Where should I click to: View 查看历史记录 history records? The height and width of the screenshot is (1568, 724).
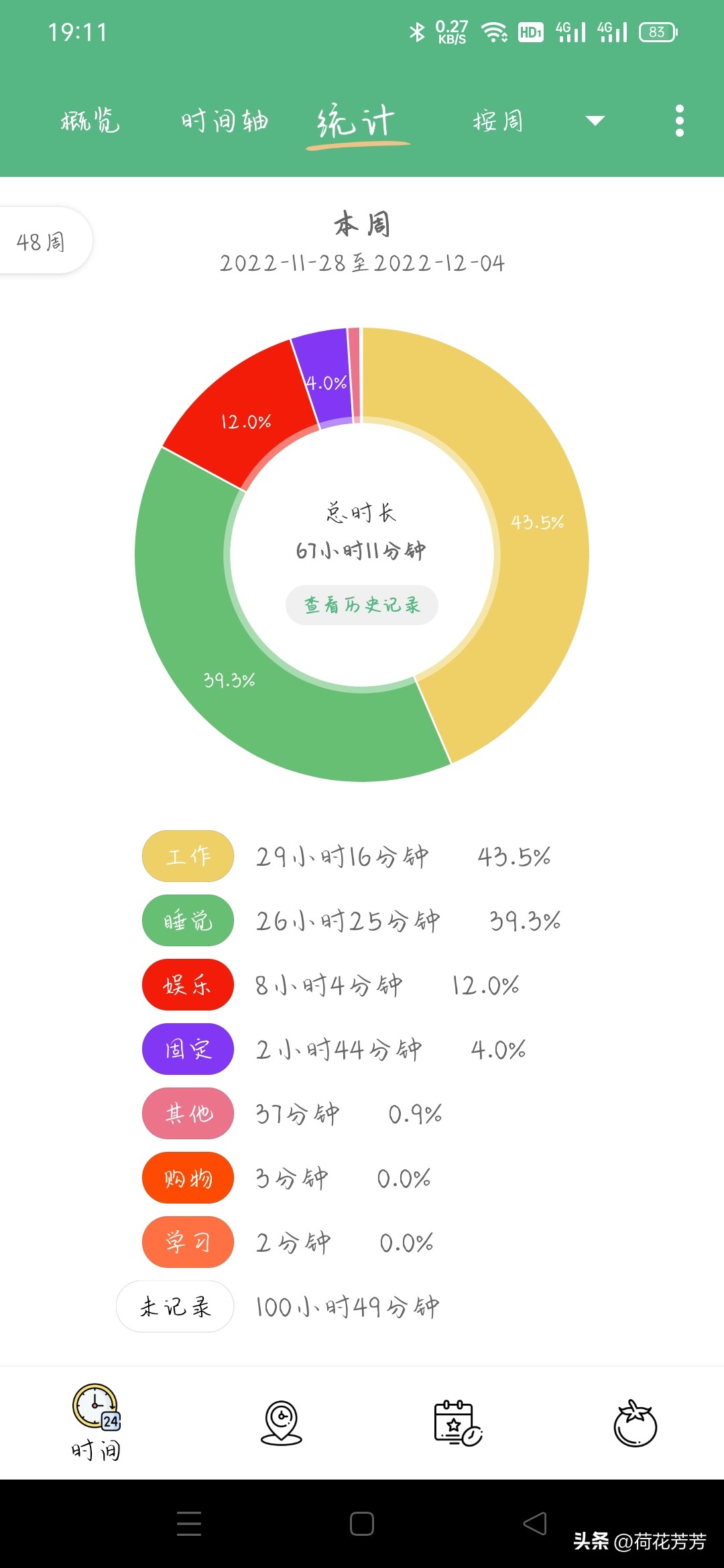[x=362, y=605]
